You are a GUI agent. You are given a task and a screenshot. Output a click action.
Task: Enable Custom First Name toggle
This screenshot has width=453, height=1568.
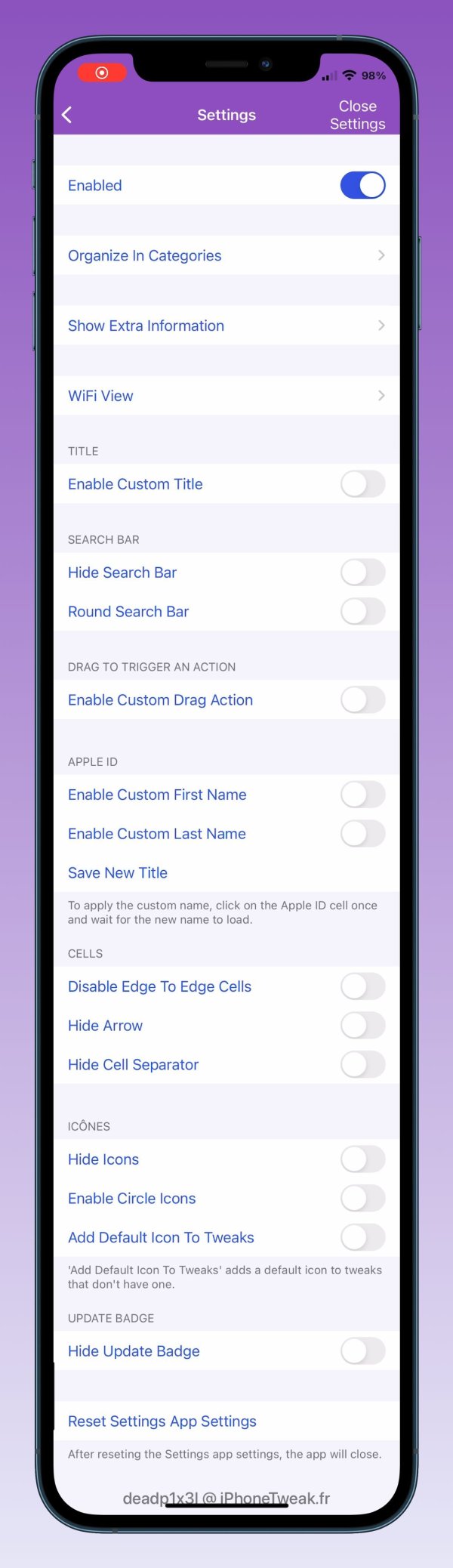coord(362,795)
